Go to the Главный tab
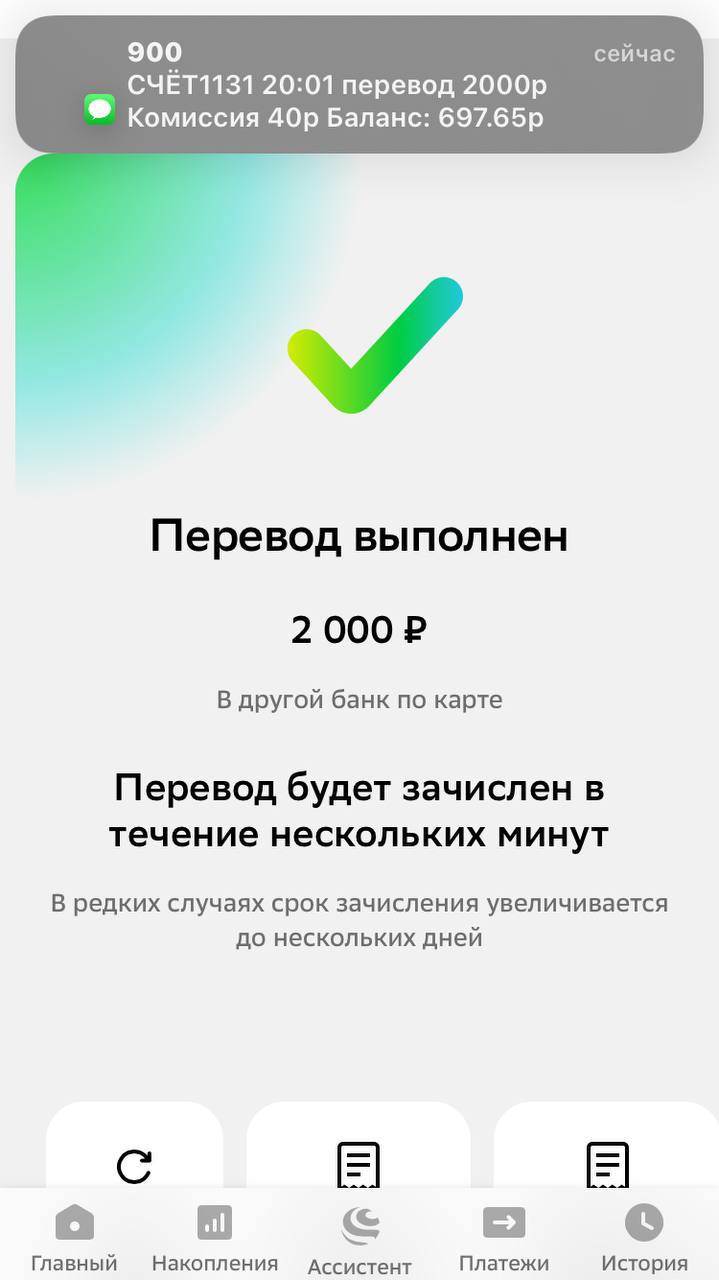 tap(74, 1238)
